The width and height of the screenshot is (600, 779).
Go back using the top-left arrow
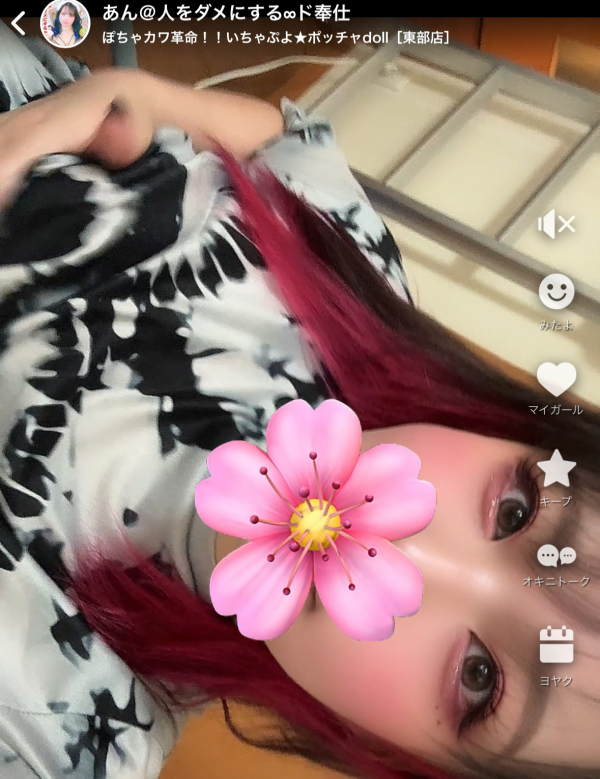18,23
